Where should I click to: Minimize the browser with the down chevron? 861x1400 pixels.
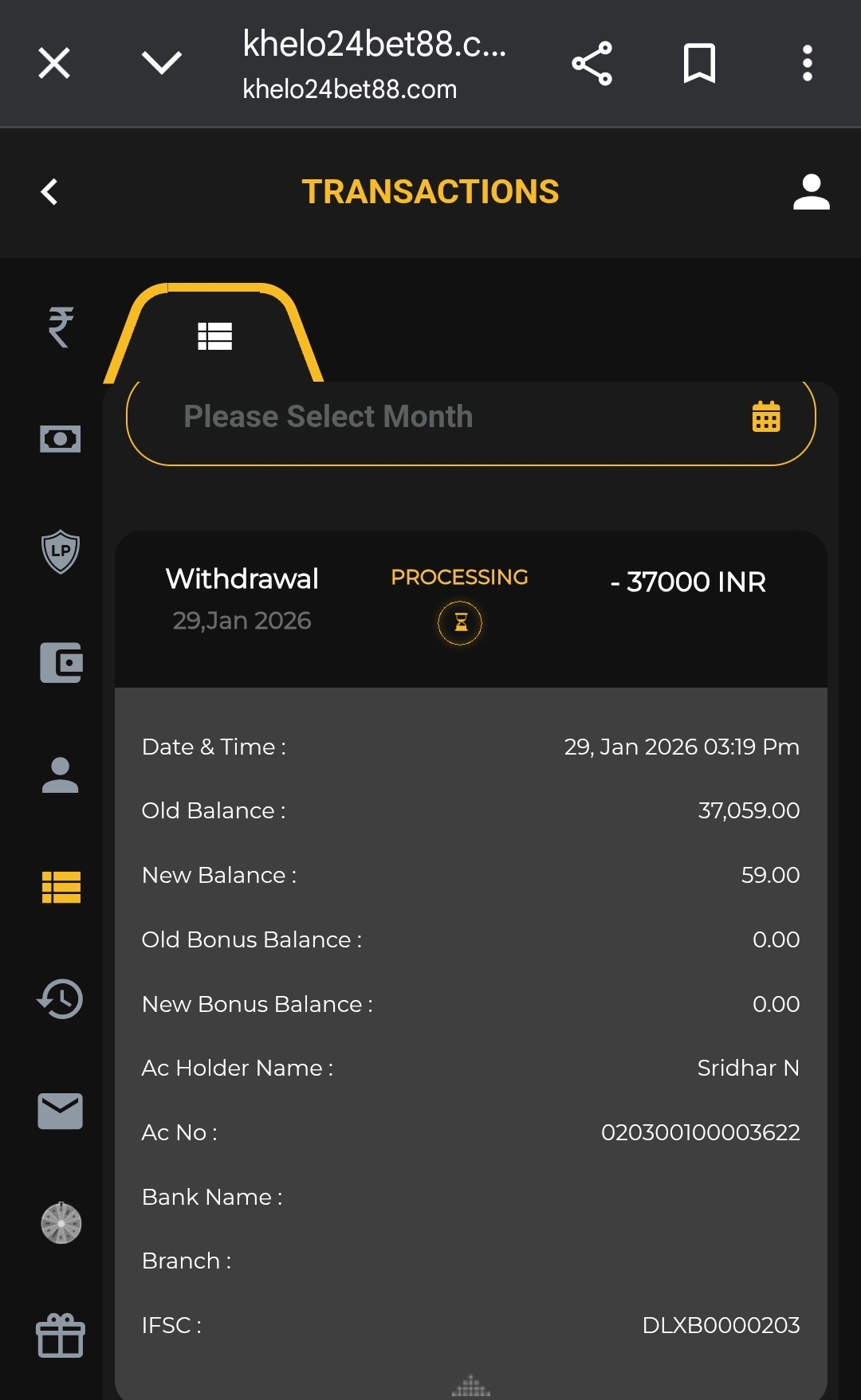click(161, 63)
